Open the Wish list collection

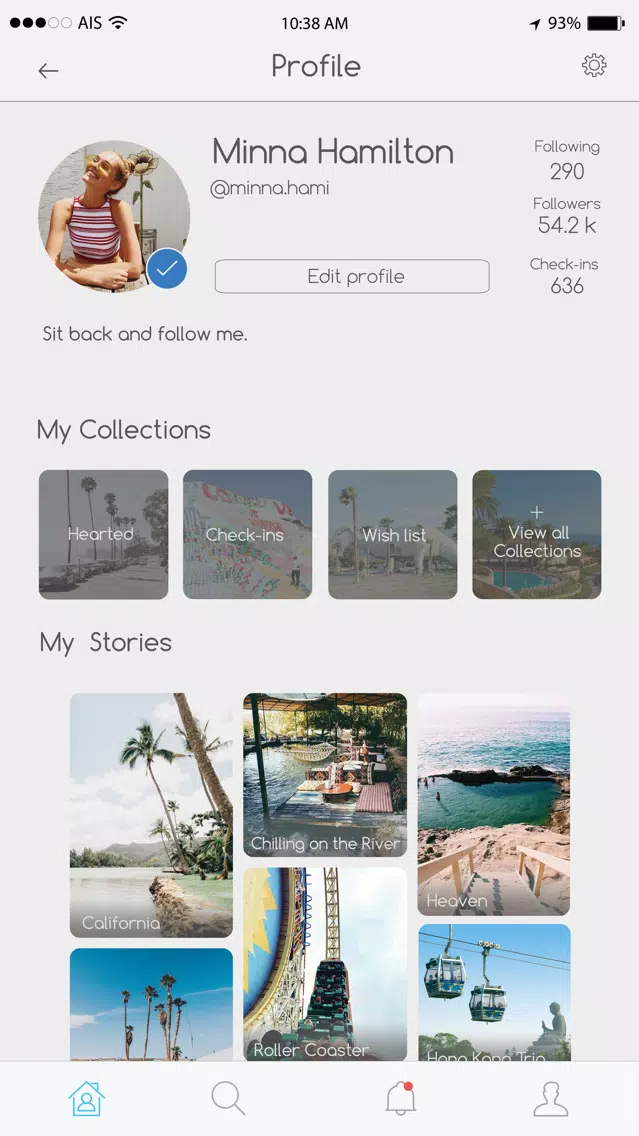point(392,535)
